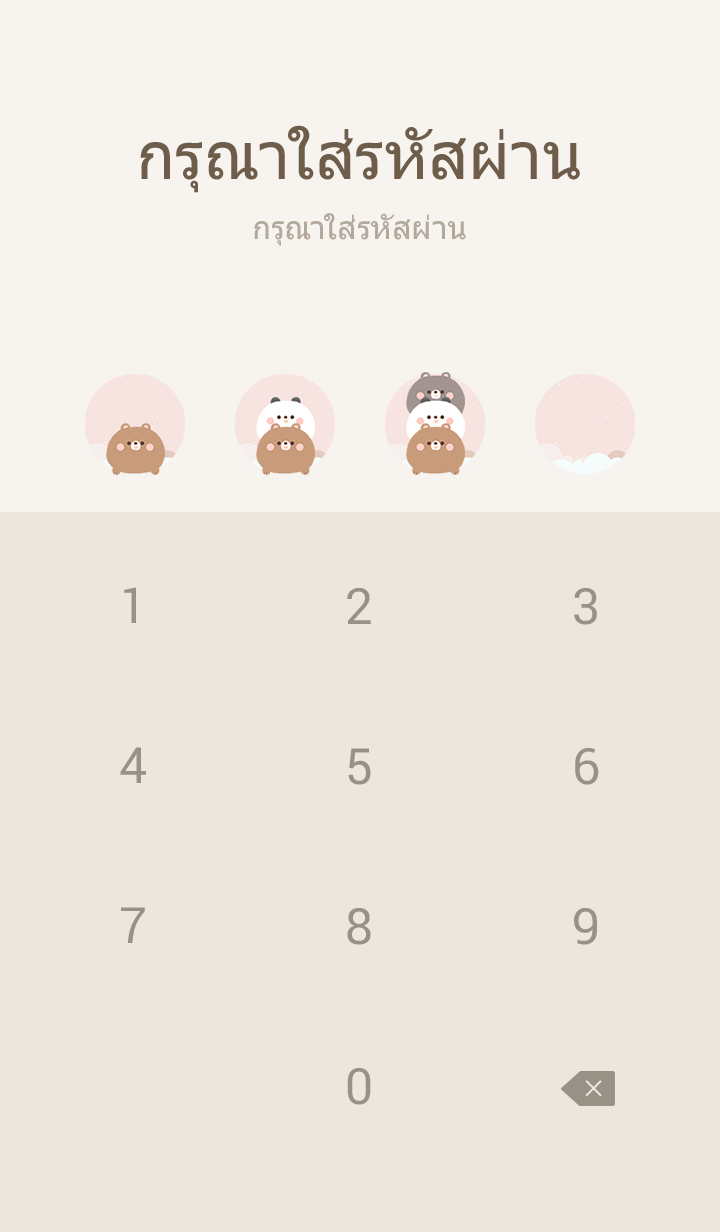Tap the number 8 key

click(359, 927)
